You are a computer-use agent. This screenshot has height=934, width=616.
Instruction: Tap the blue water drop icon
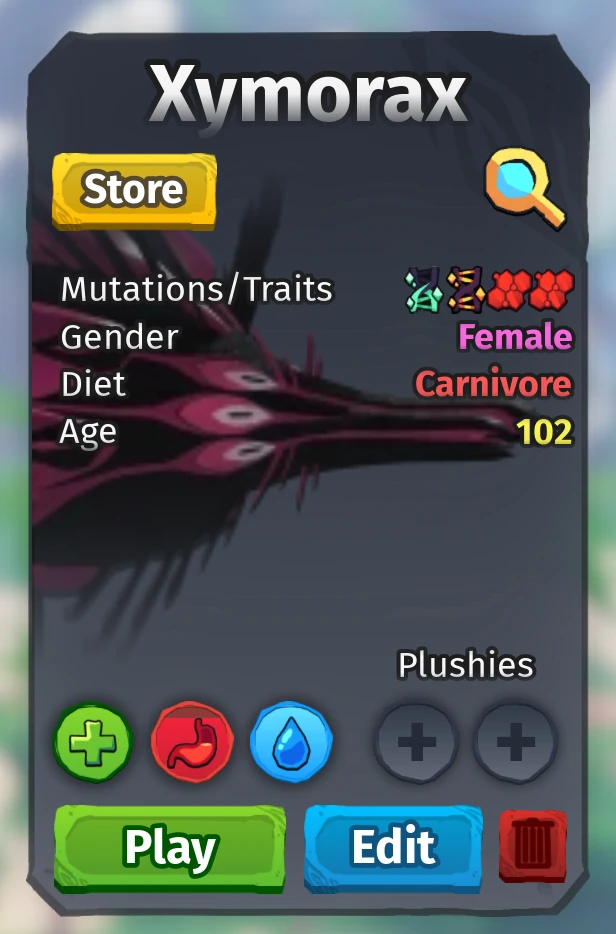[x=290, y=743]
